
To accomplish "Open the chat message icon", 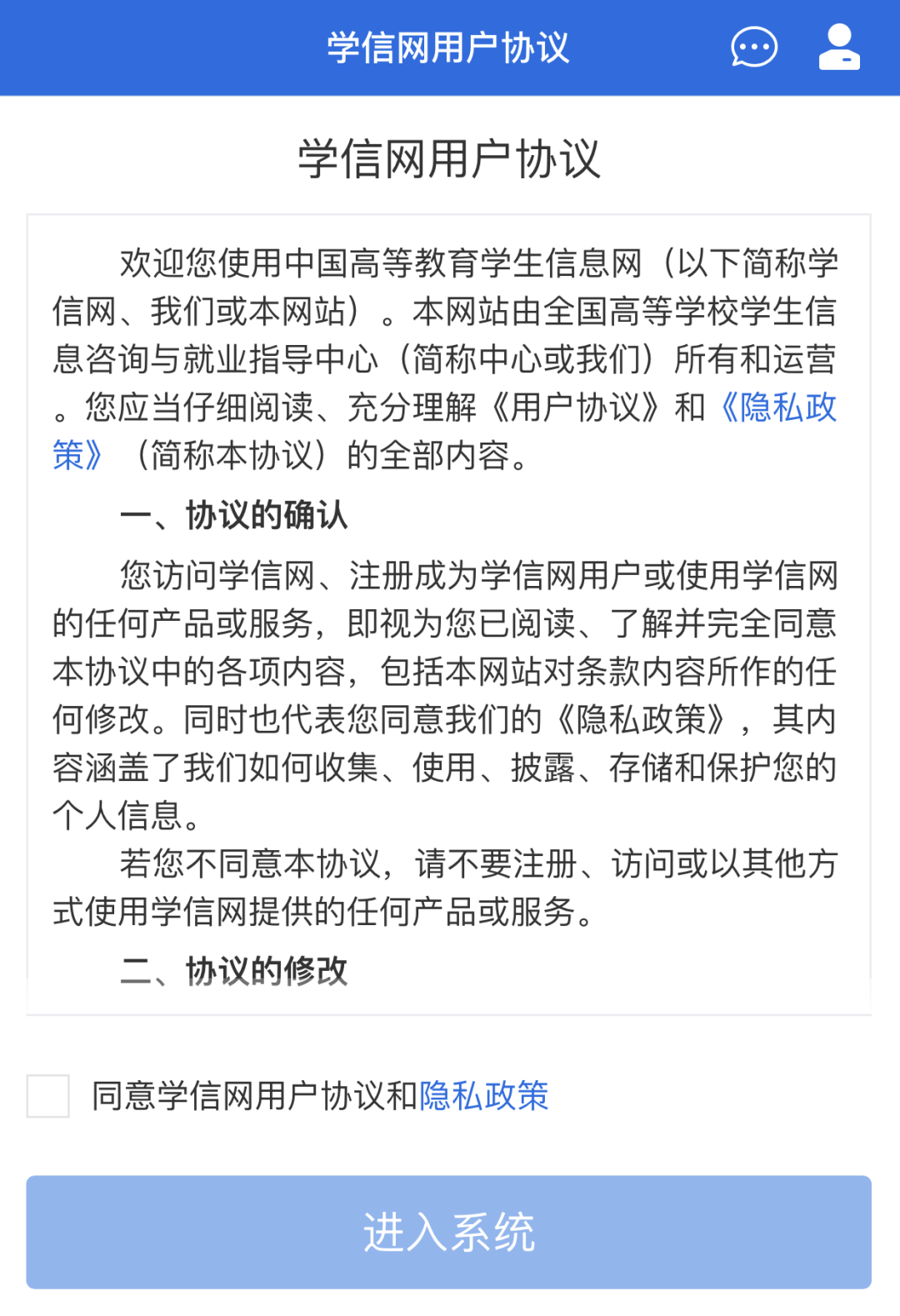I will tap(753, 48).
